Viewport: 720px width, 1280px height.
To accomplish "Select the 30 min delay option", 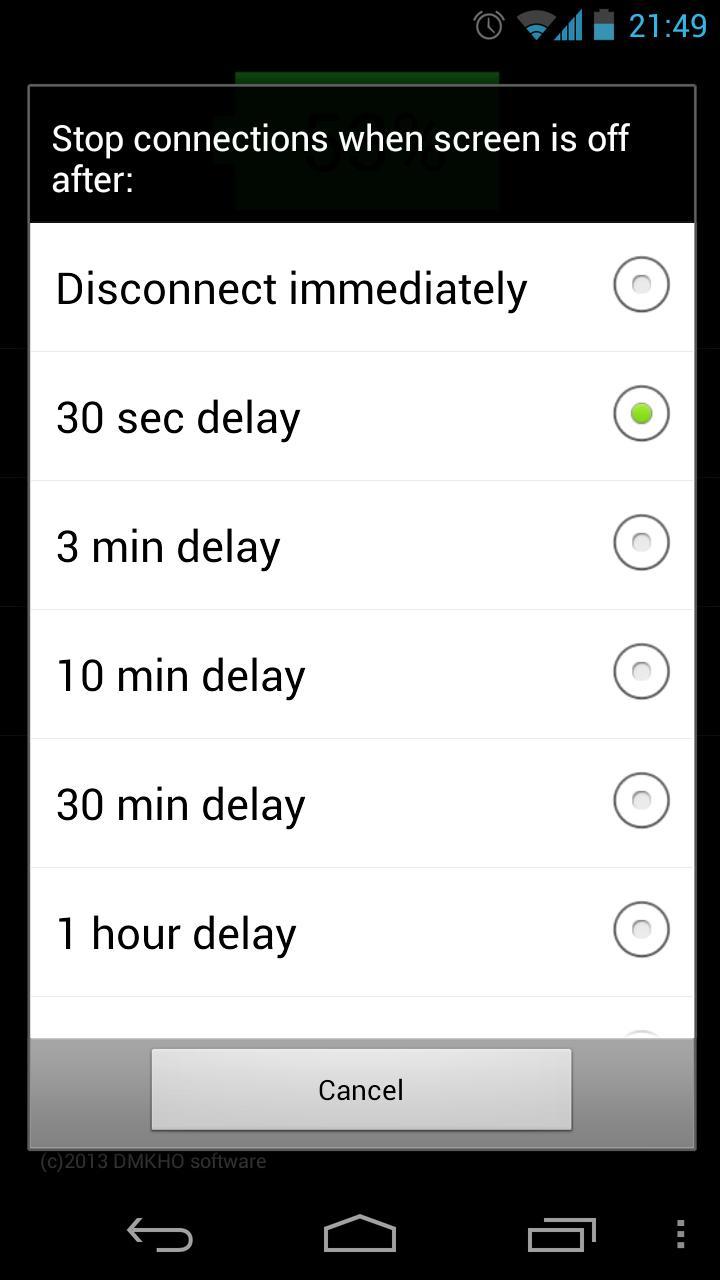I will click(x=641, y=800).
